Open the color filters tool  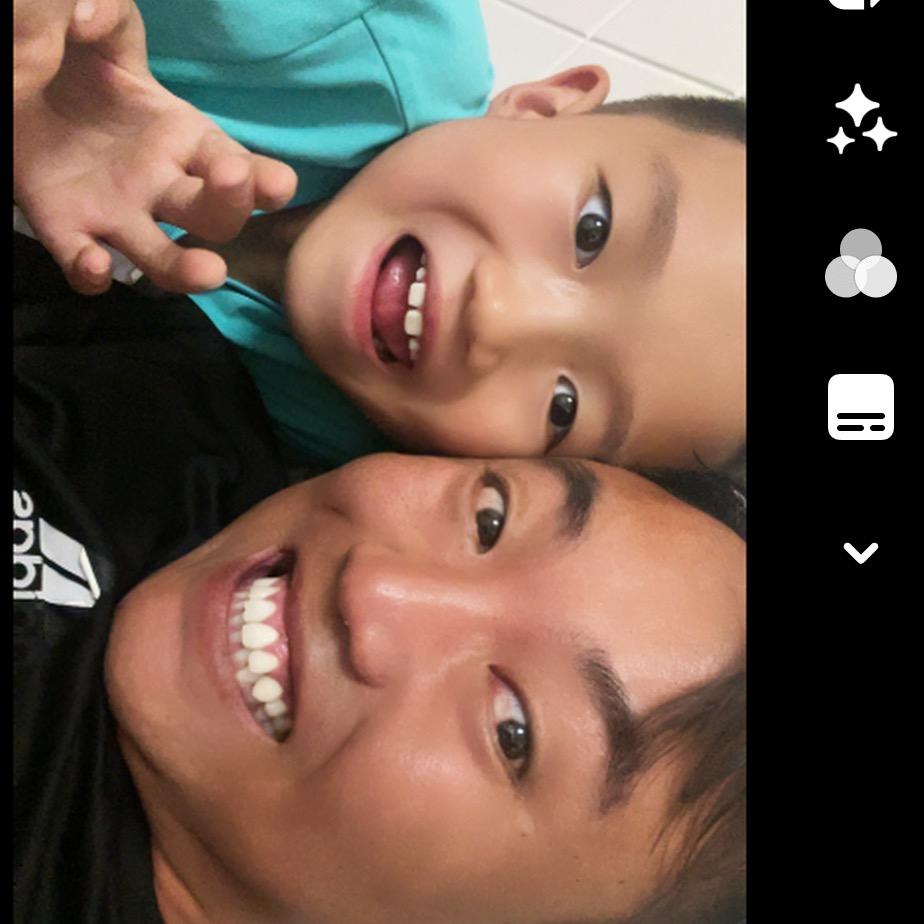pos(860,264)
